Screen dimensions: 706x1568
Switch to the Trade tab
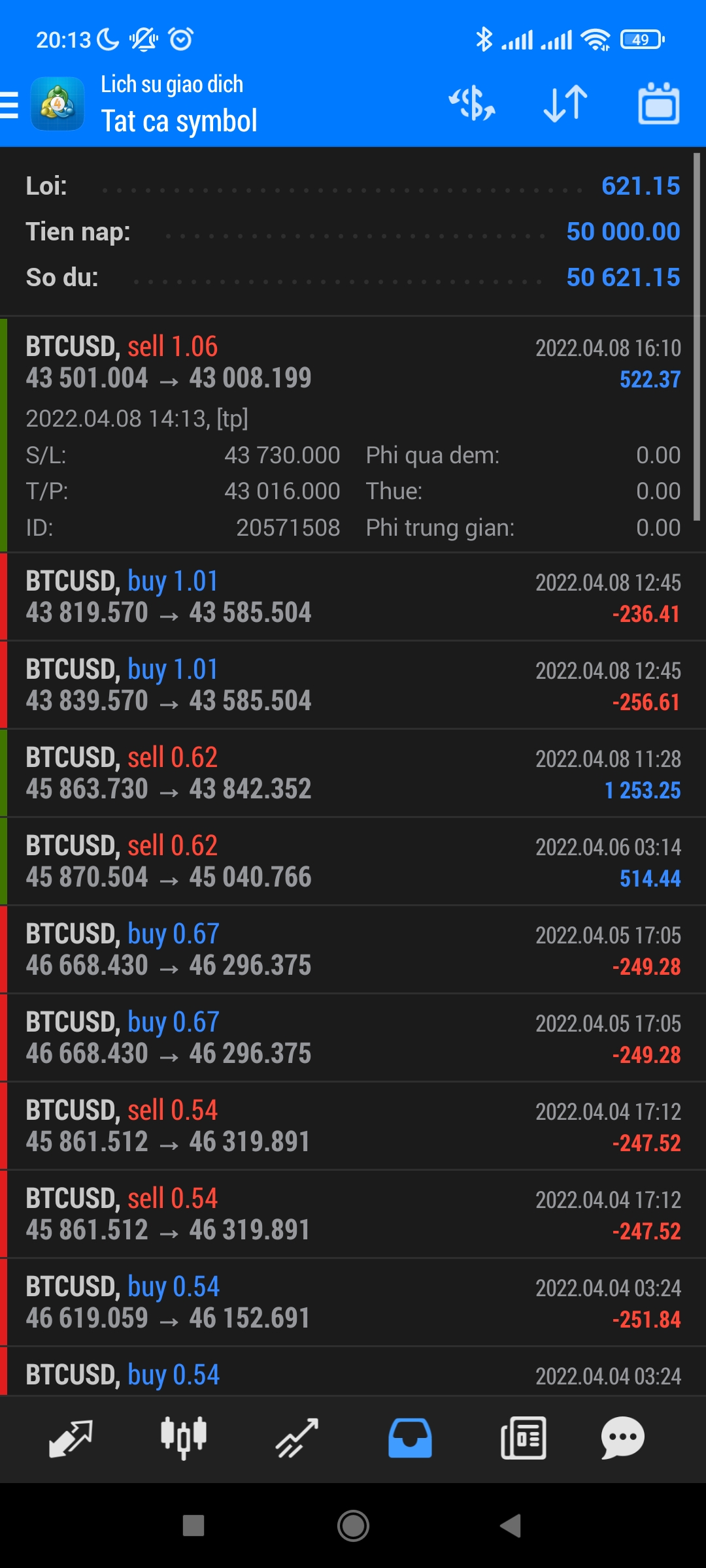pyautogui.click(x=297, y=1438)
